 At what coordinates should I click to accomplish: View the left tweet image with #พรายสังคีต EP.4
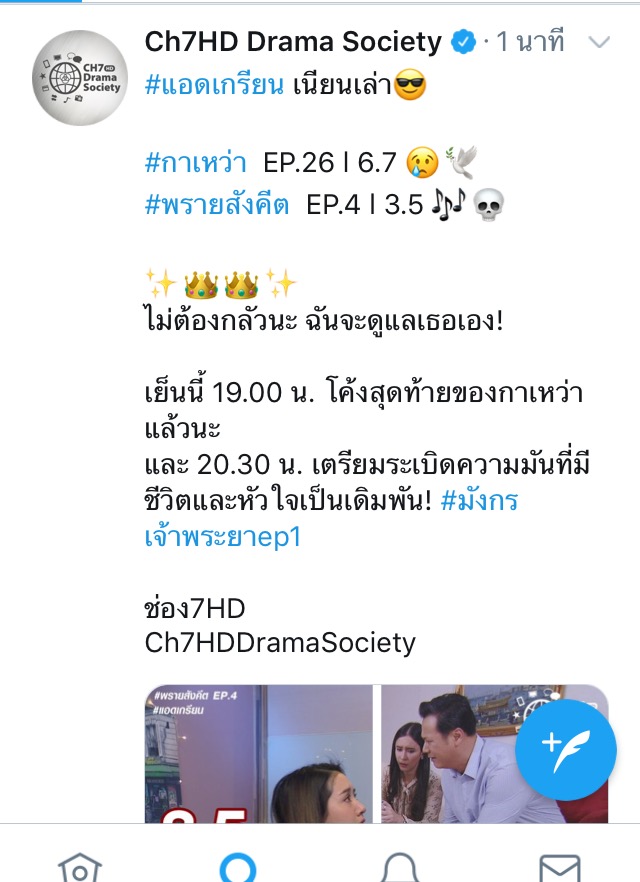point(259,754)
